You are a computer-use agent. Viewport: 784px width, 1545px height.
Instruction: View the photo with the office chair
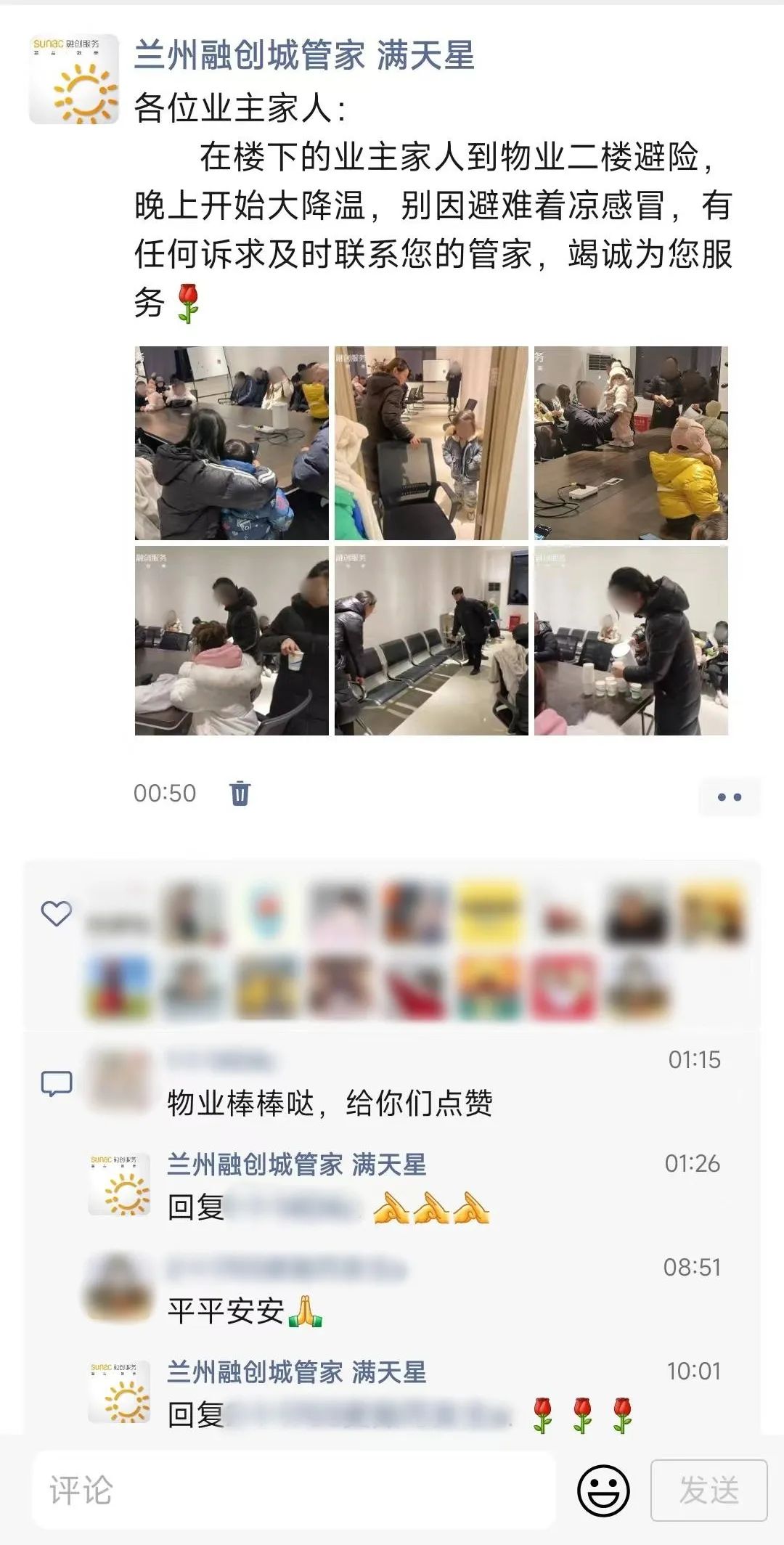pos(431,443)
